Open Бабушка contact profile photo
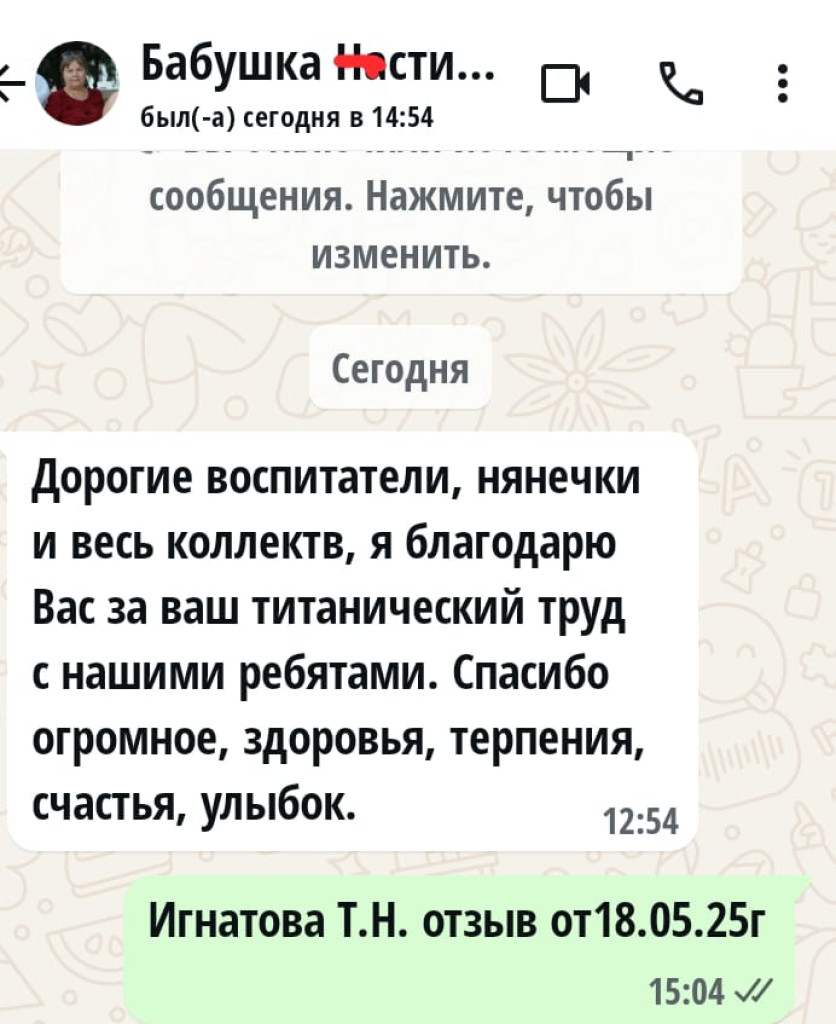Viewport: 836px width, 1024px height. click(x=78, y=84)
